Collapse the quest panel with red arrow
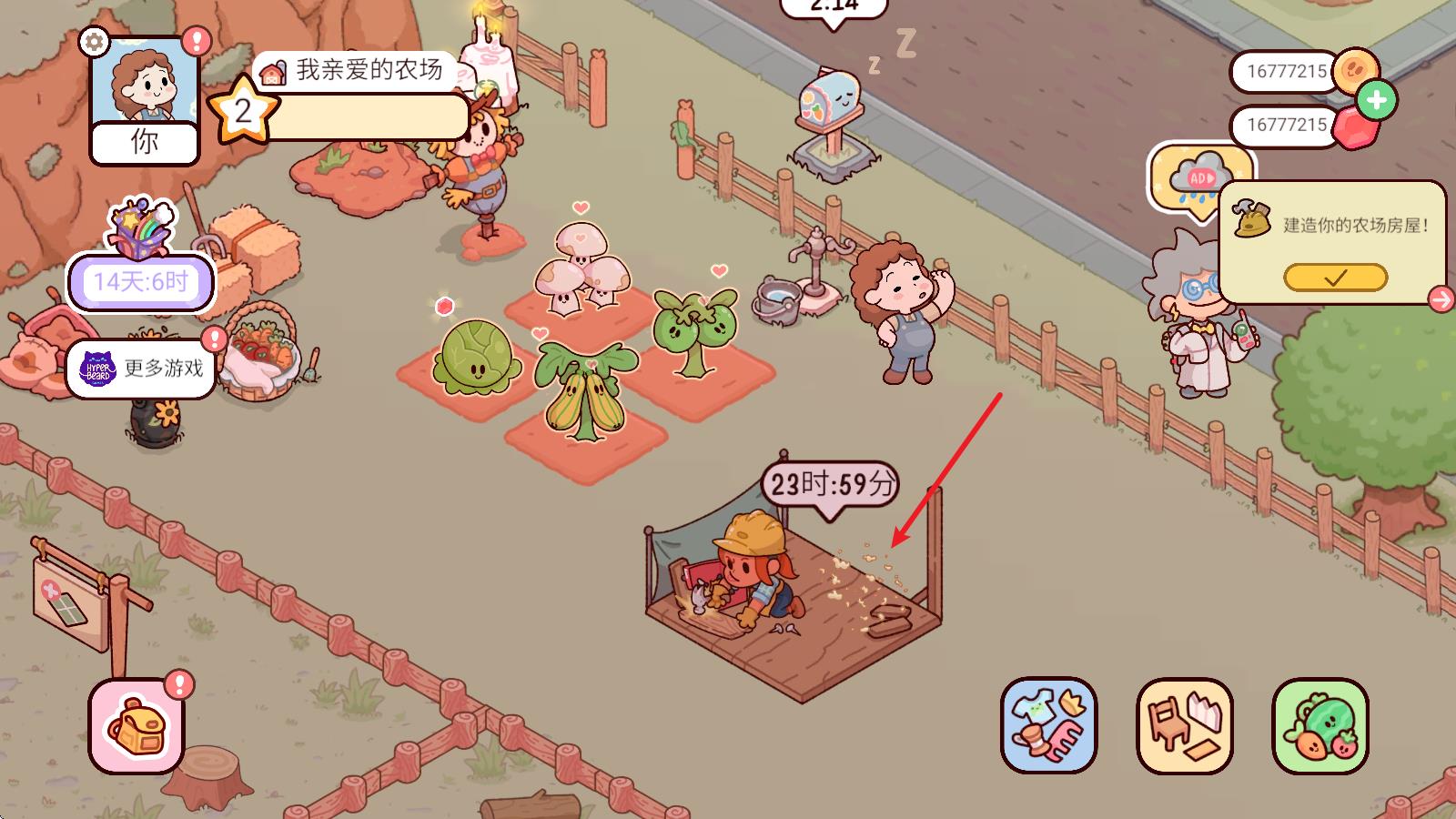Image resolution: width=1456 pixels, height=819 pixels. [x=1441, y=298]
